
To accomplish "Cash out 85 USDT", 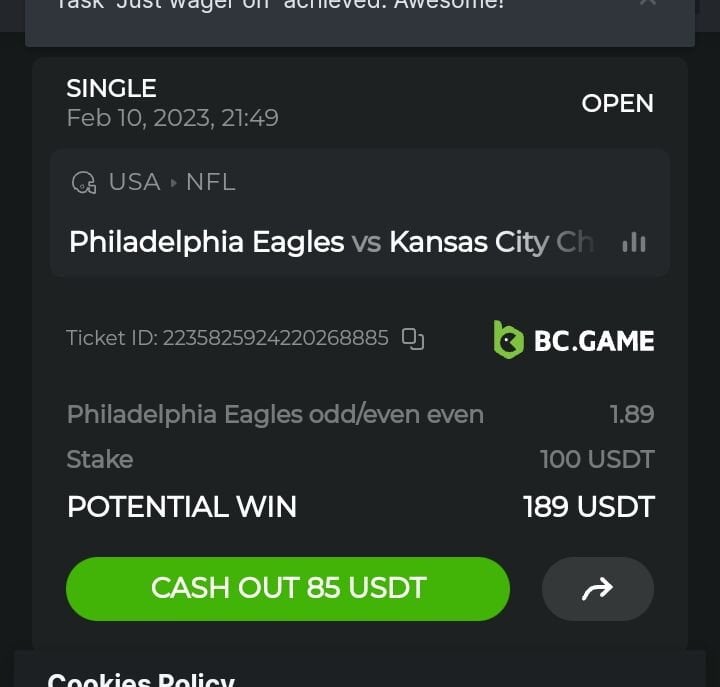I will point(288,588).
